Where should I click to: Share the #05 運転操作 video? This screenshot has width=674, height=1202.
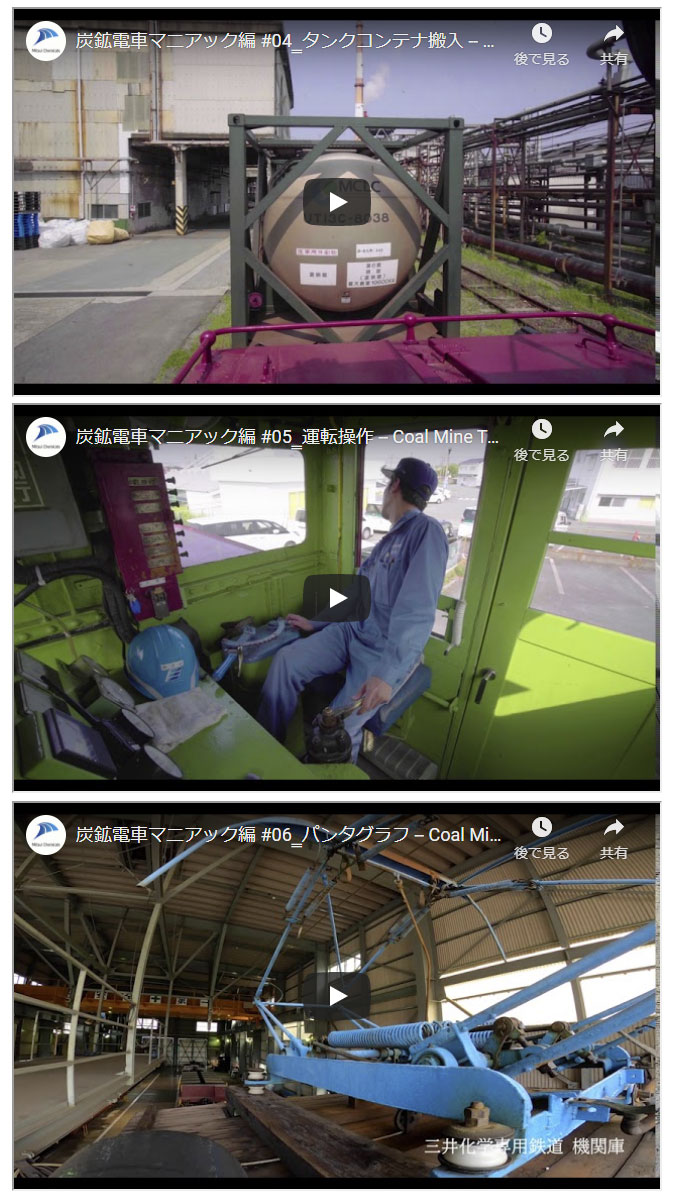(614, 439)
